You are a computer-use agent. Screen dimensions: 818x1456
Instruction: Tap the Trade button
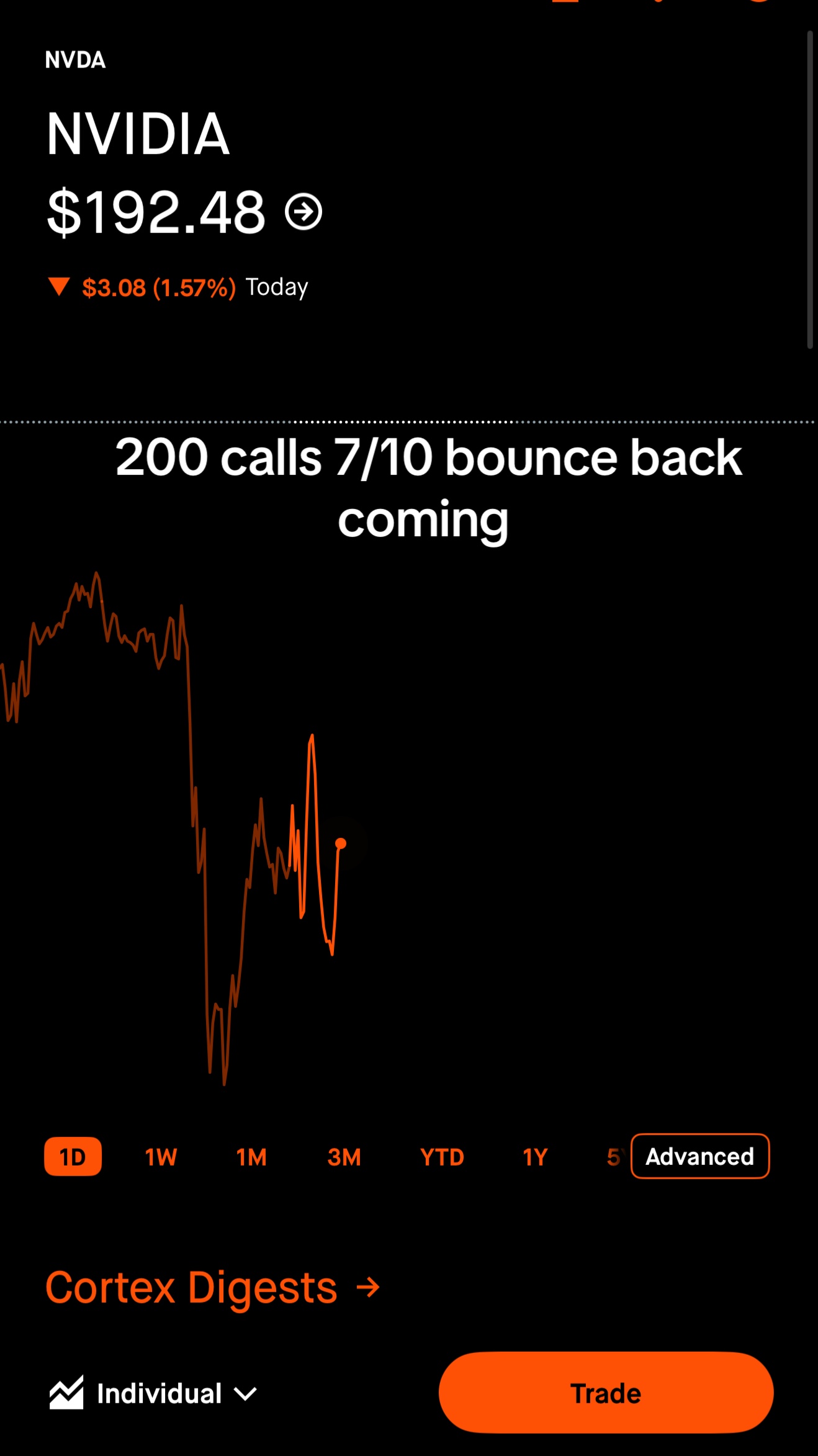click(x=606, y=1393)
